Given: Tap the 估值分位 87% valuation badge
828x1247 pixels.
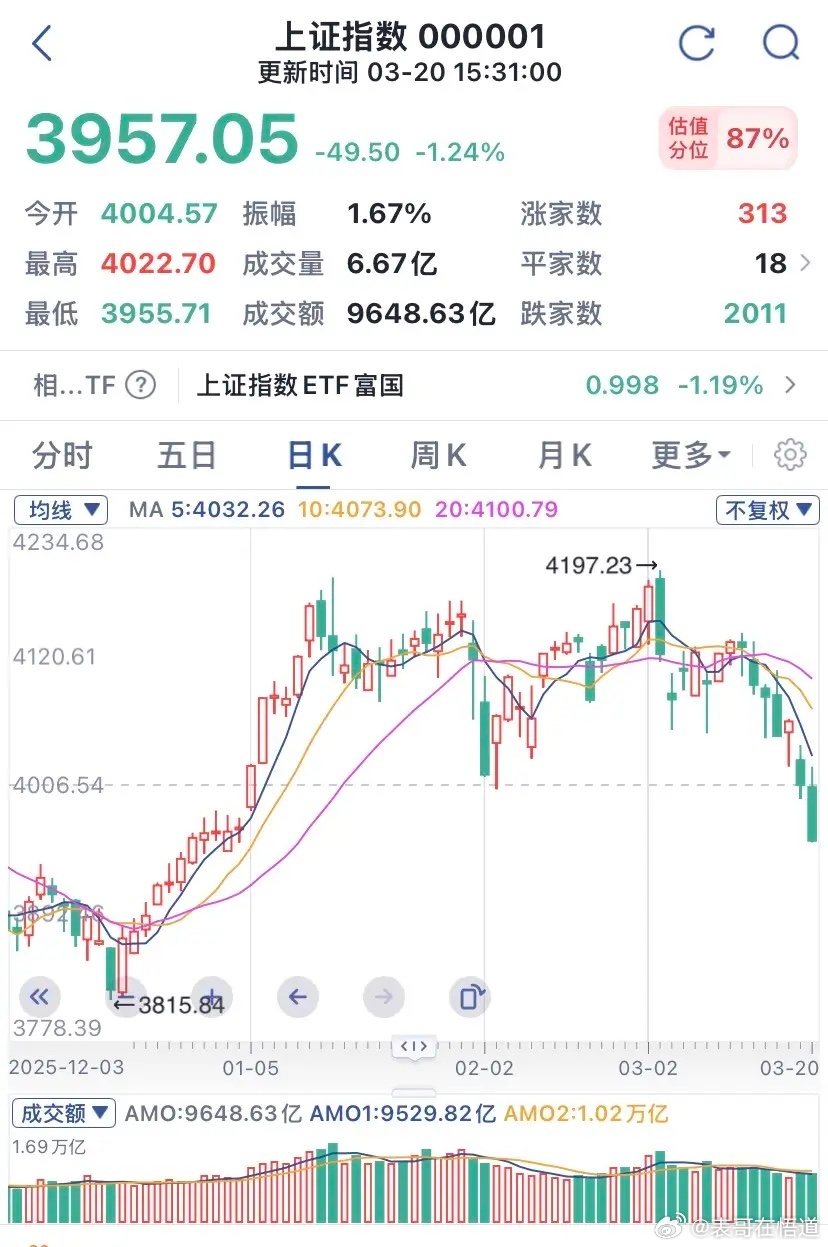Looking at the screenshot, I should click(x=727, y=139).
